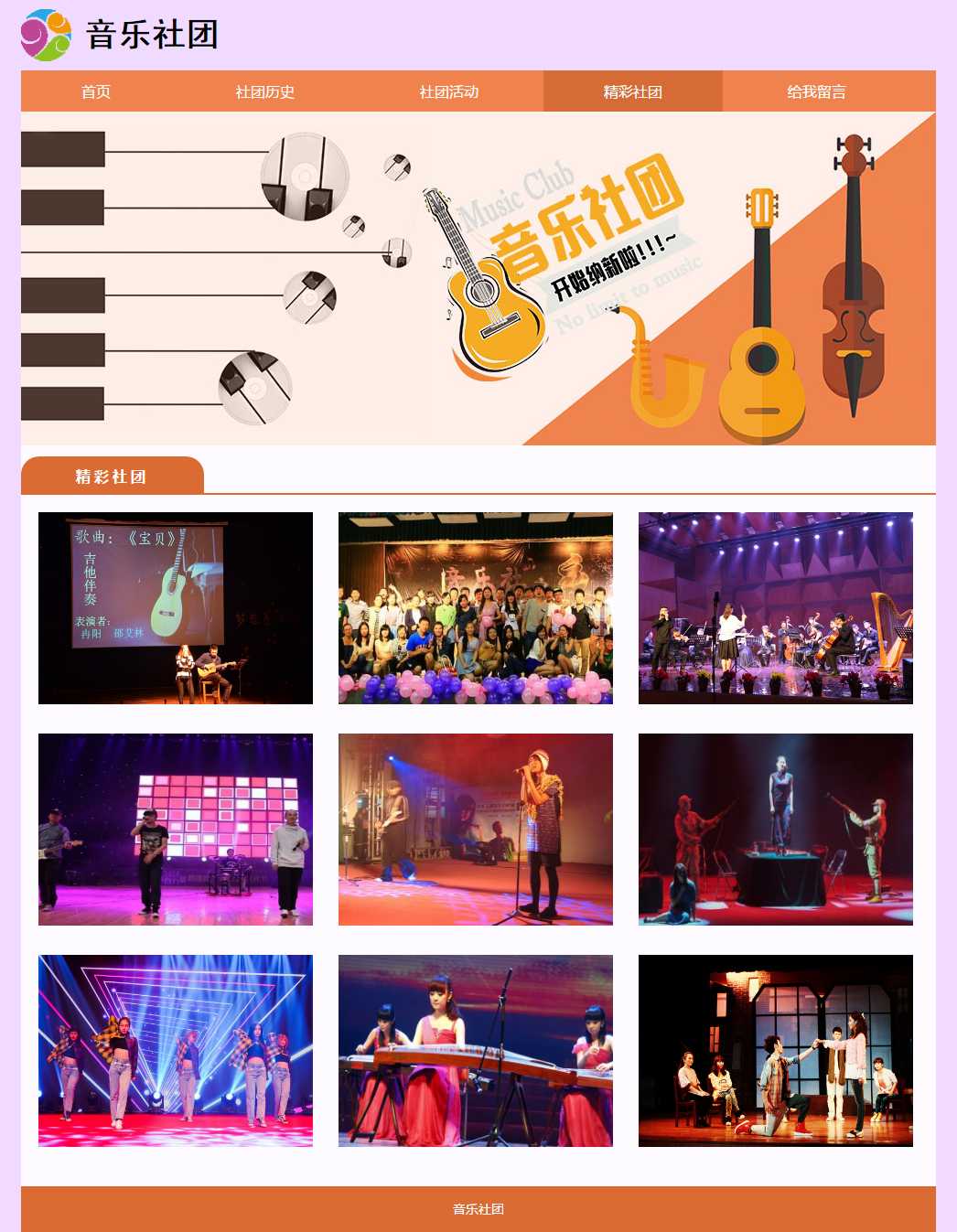The height and width of the screenshot is (1232, 957).
Task: View the group photo with balloons
Action: coord(476,608)
